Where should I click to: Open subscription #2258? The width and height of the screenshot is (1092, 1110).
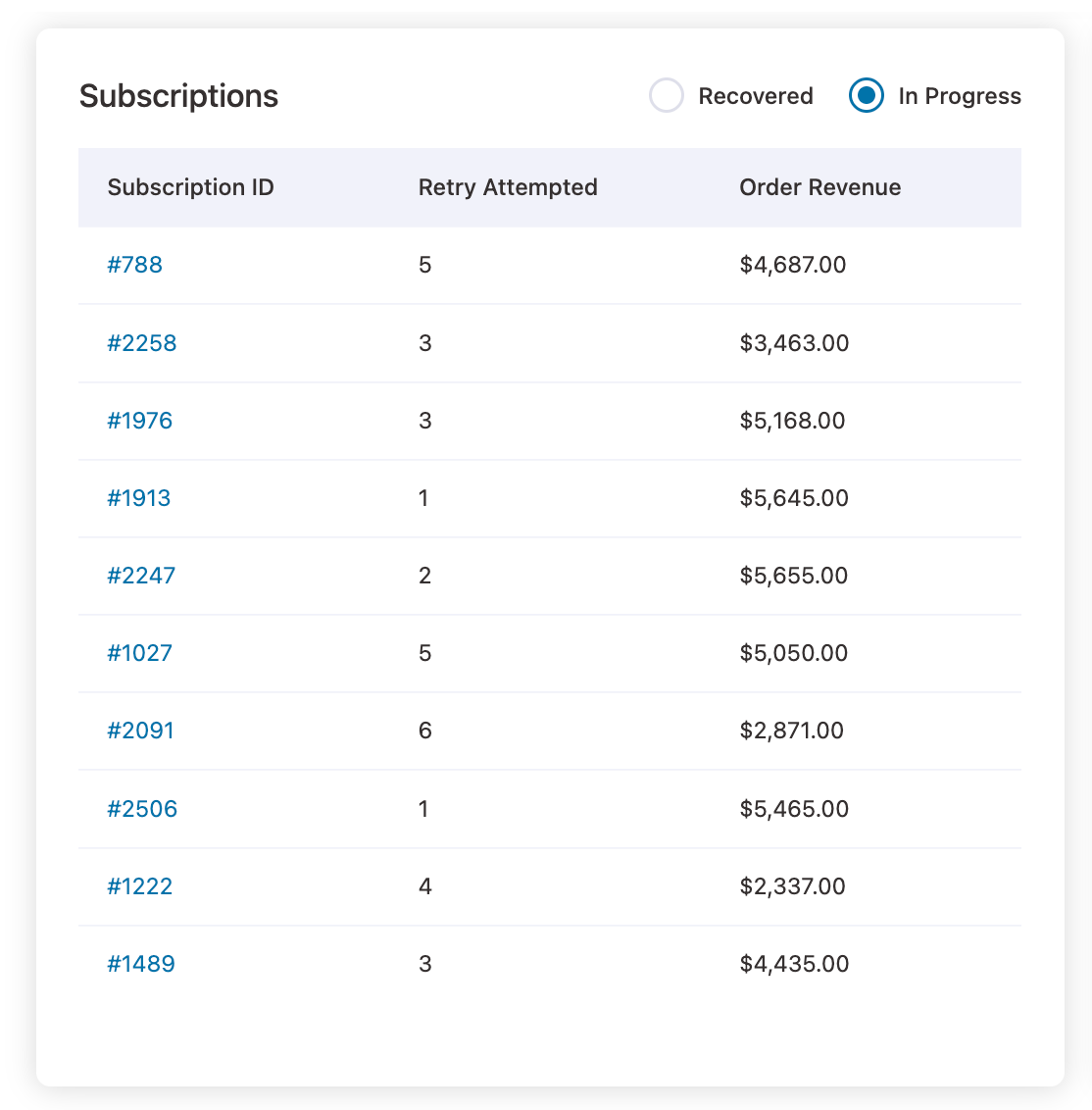point(142,343)
